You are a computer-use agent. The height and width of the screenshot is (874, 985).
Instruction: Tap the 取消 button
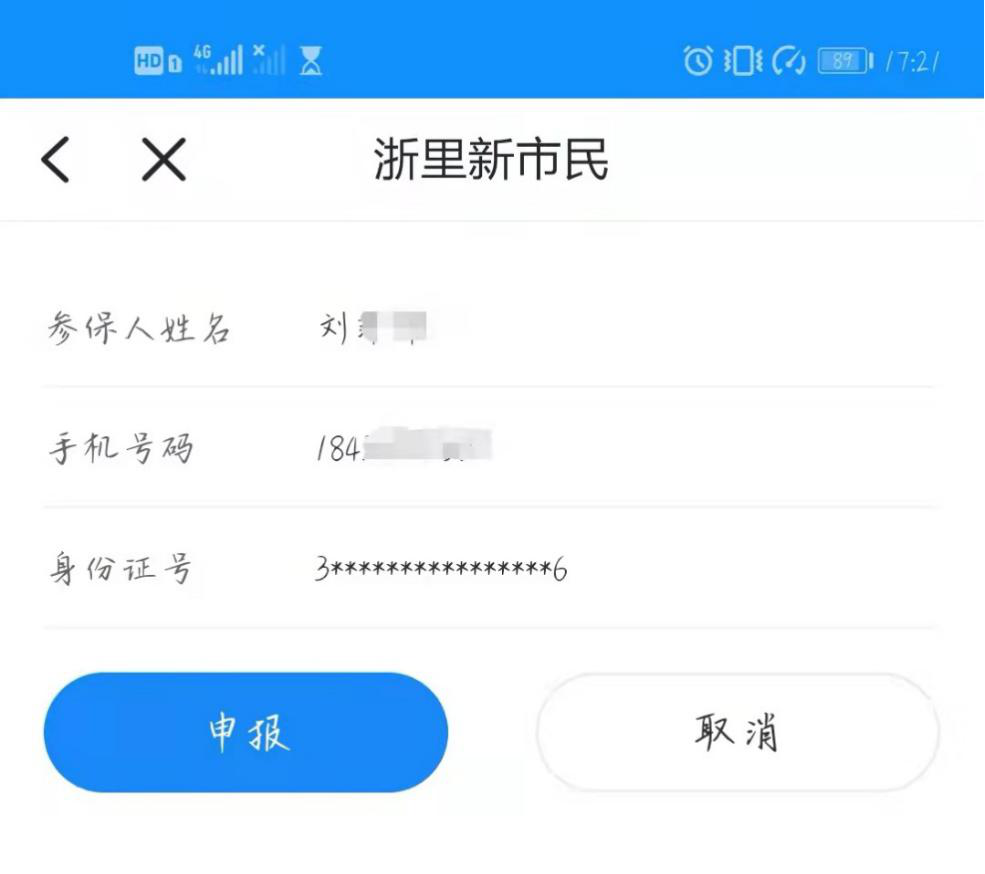737,732
